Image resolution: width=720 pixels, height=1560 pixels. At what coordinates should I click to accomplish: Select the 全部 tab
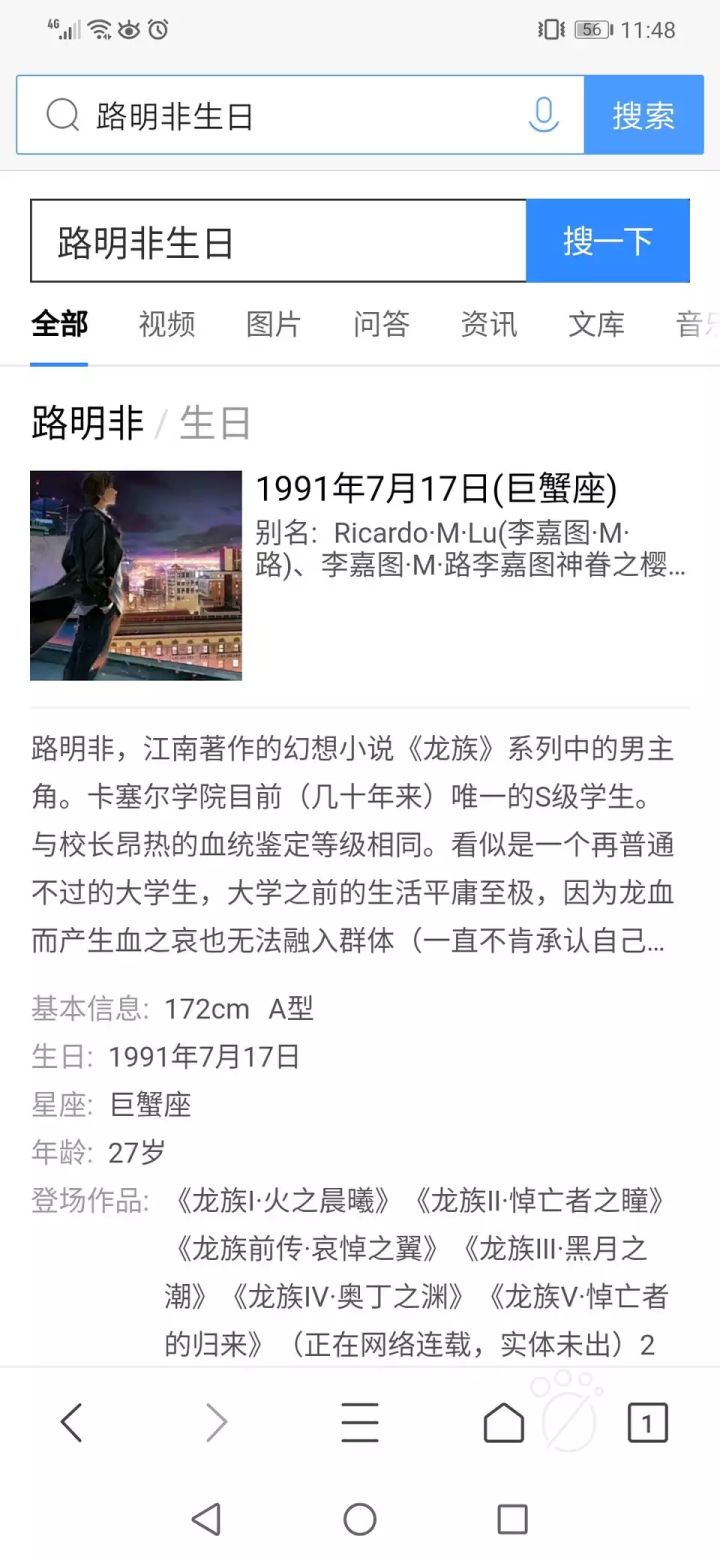tap(59, 324)
